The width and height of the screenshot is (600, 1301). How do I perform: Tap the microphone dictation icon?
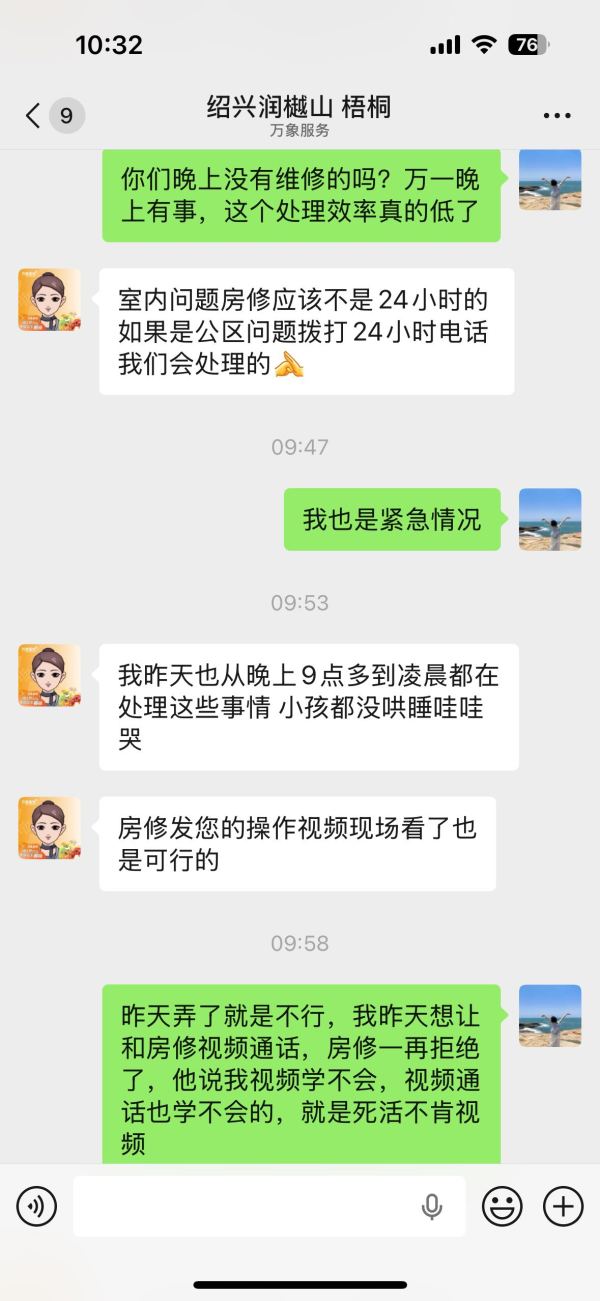(x=432, y=1206)
